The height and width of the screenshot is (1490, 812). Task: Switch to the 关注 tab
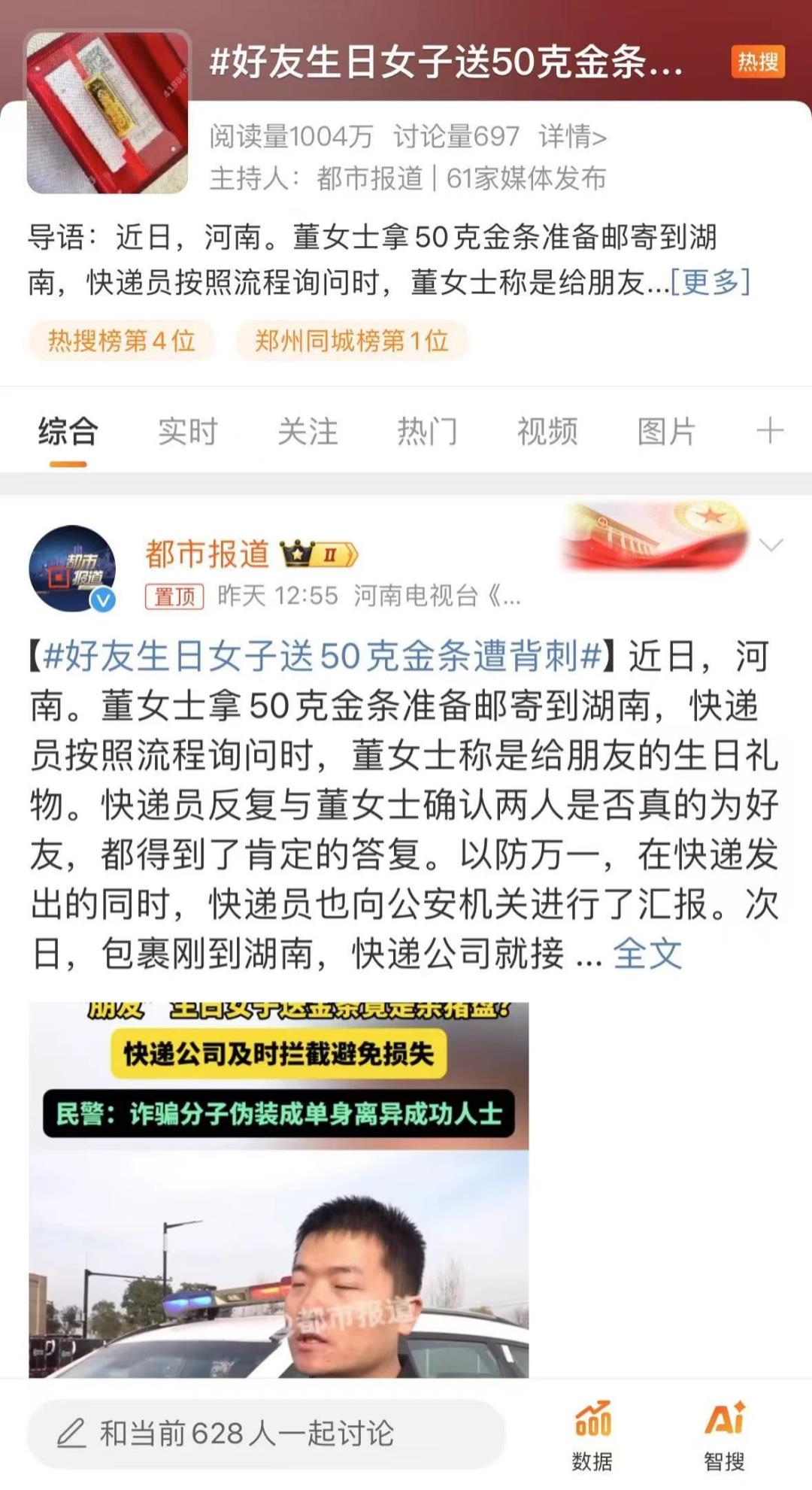coord(308,432)
